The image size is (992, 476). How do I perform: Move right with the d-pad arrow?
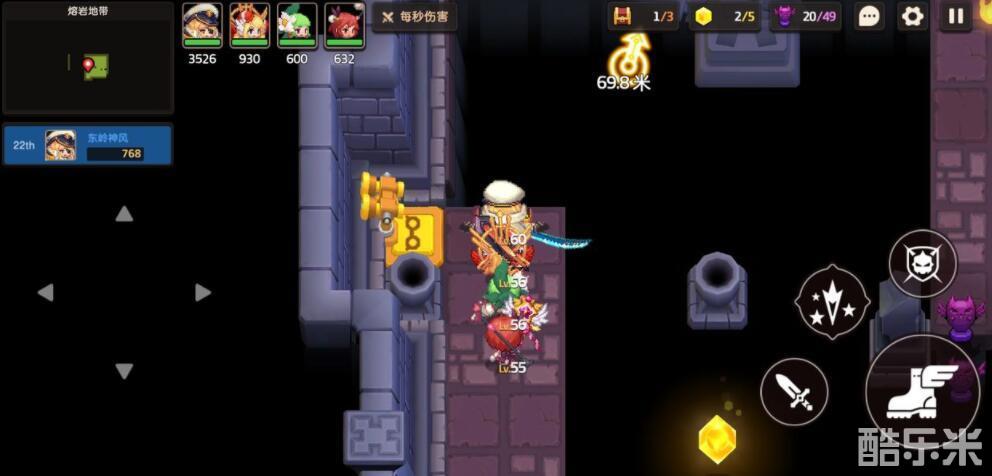pyautogui.click(x=203, y=293)
